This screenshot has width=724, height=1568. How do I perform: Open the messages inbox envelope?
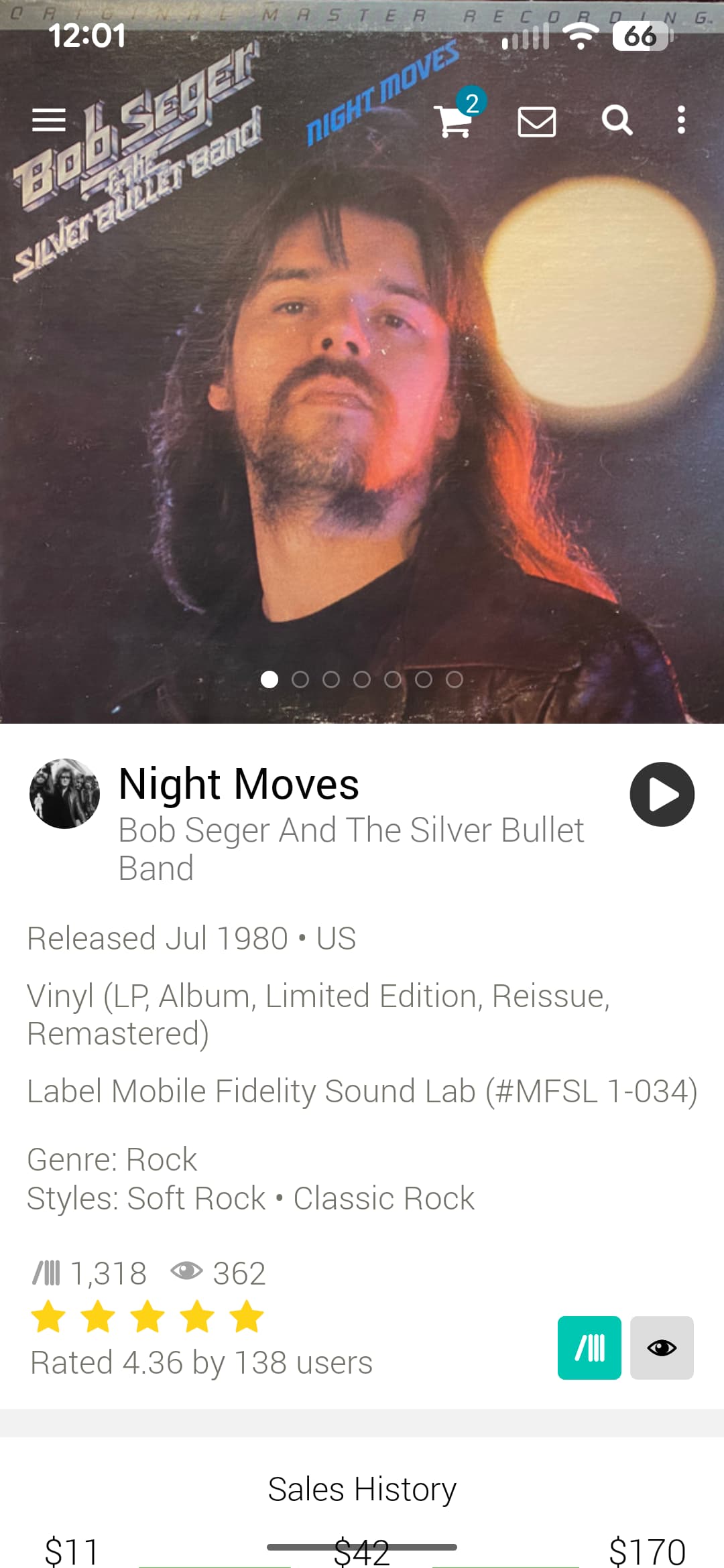536,122
